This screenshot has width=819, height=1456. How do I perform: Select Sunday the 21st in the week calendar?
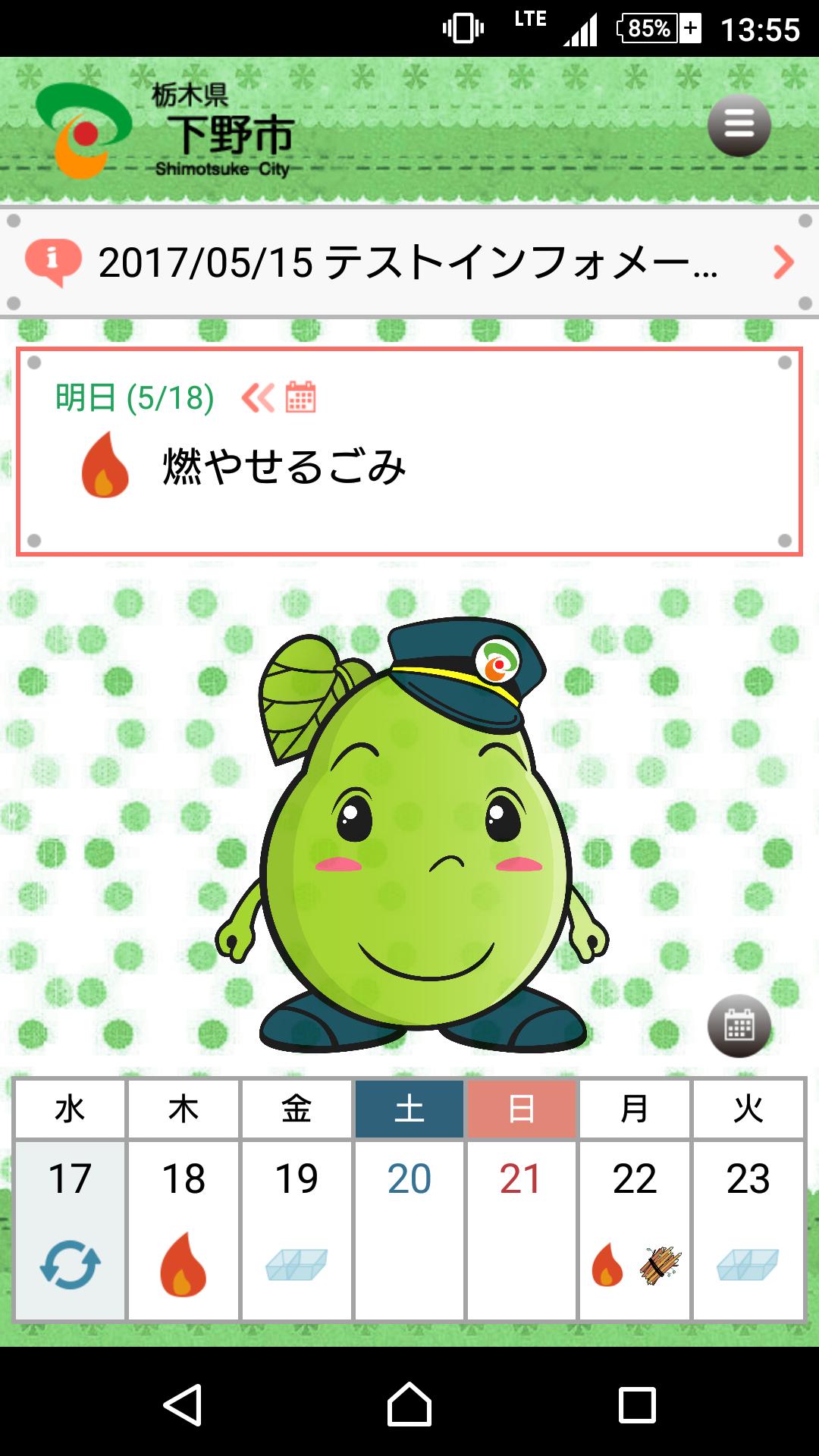[521, 1228]
